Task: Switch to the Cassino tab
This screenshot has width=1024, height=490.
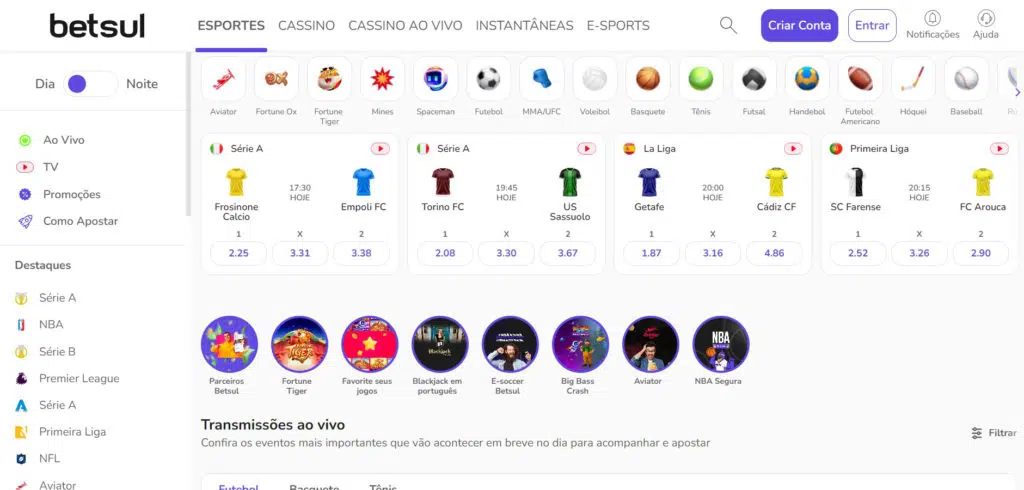Action: click(307, 26)
